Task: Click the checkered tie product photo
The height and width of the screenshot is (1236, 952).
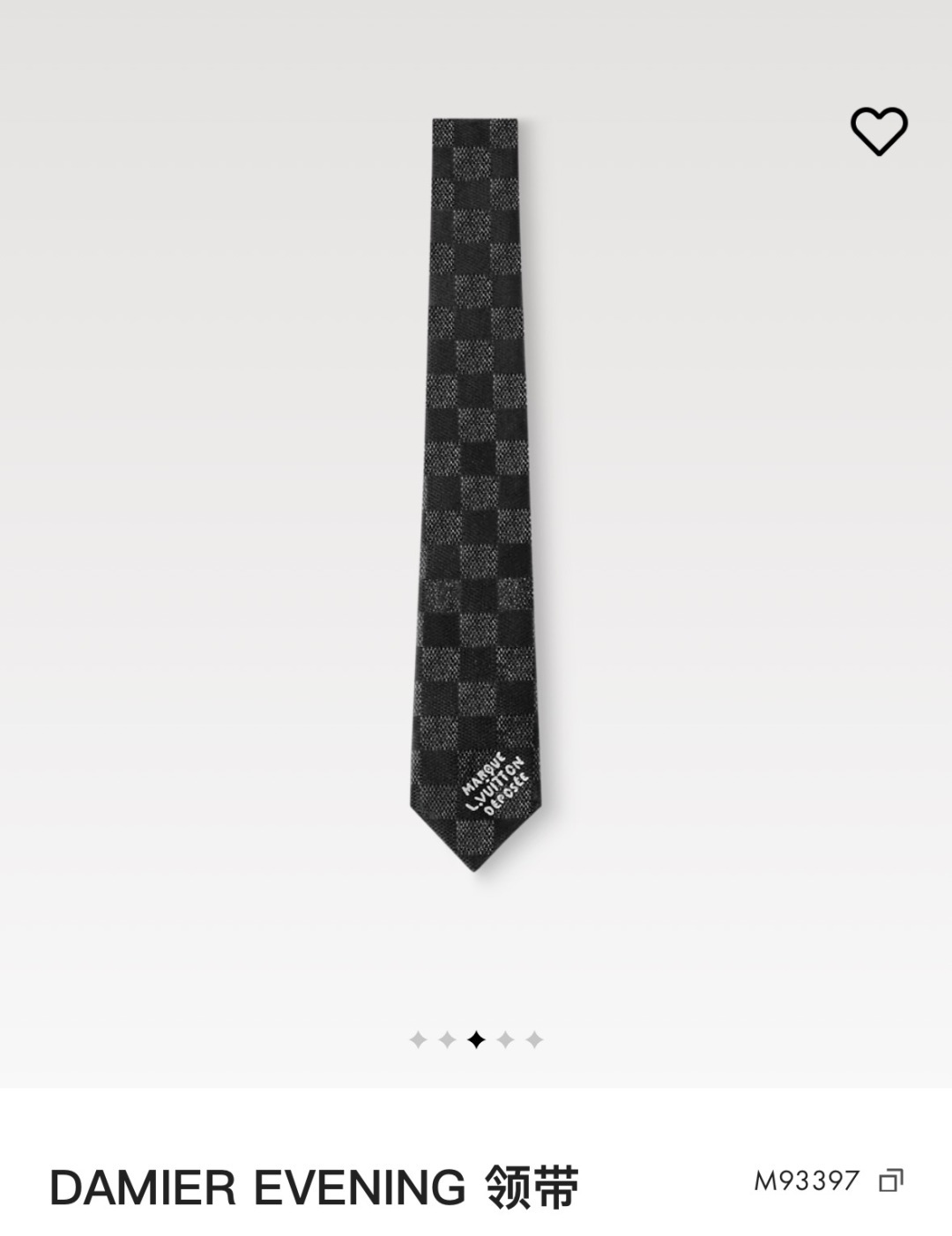Action: pos(479,485)
